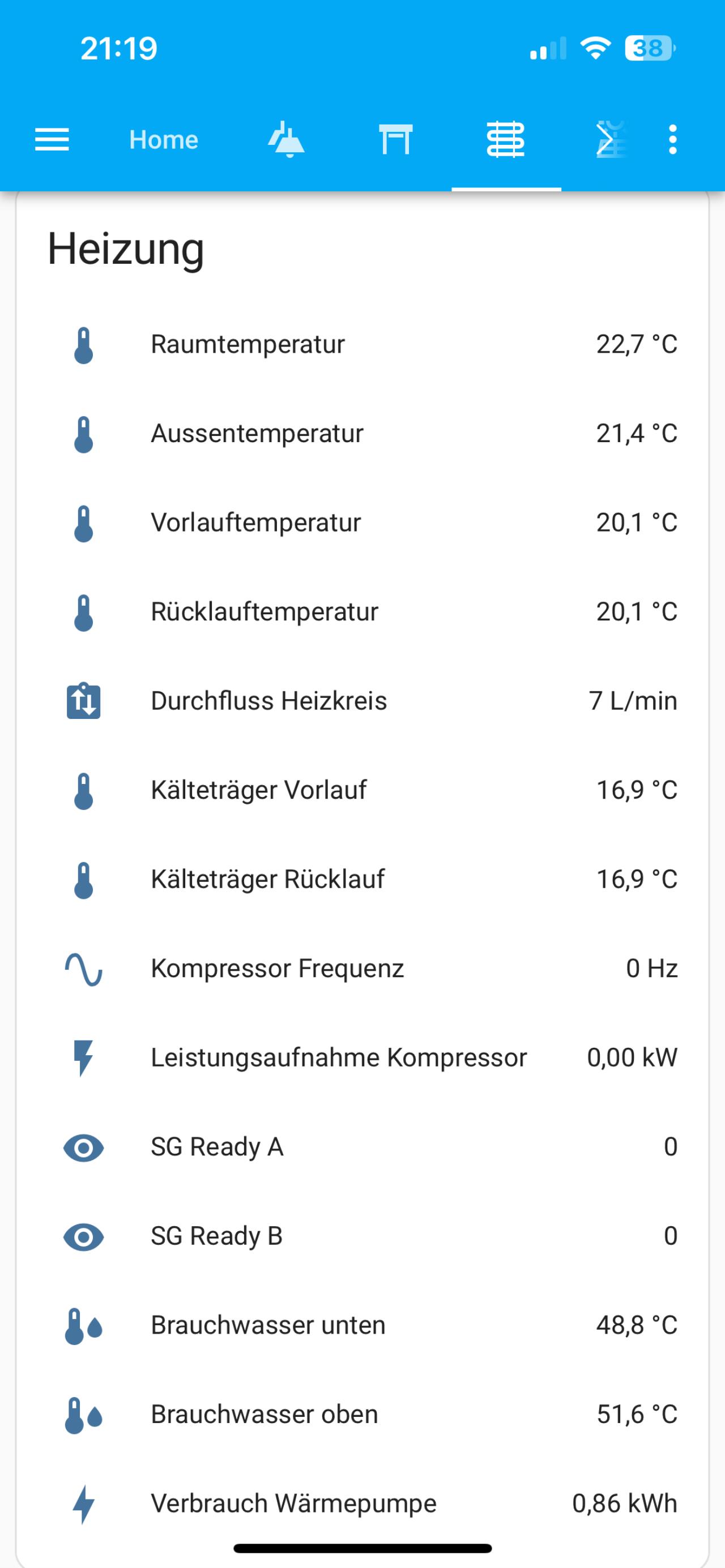View Verbrauch Wärmepumpe consumption details
The width and height of the screenshot is (725, 1568).
293,1503
